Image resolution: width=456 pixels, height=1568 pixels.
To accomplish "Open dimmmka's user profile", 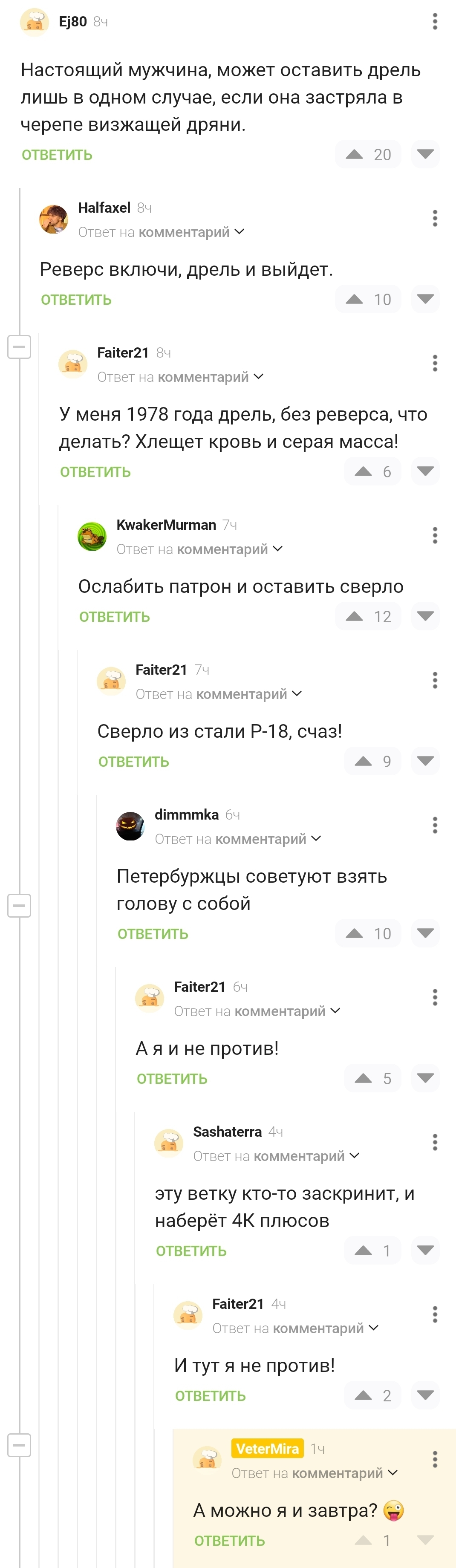I will [186, 814].
